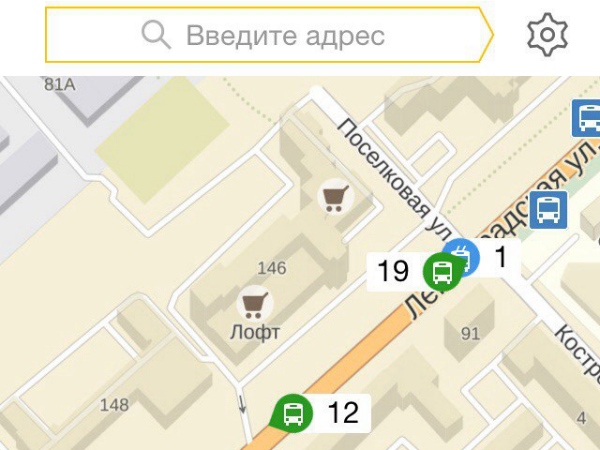Tap the Лофт shop marker
The image size is (600, 450).
pyautogui.click(x=256, y=302)
